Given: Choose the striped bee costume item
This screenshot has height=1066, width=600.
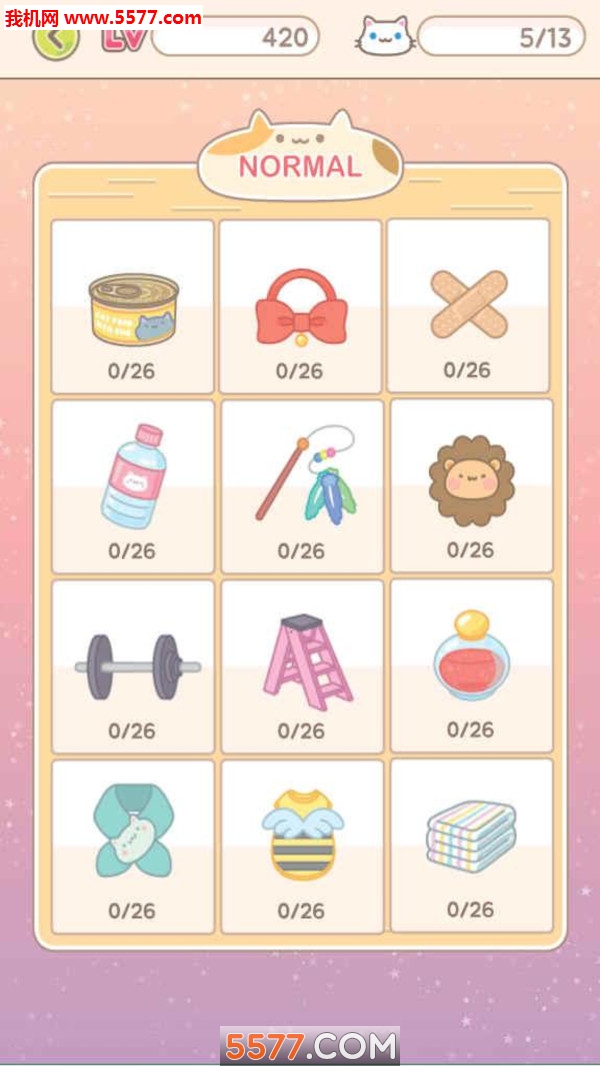Looking at the screenshot, I should pos(301,847).
